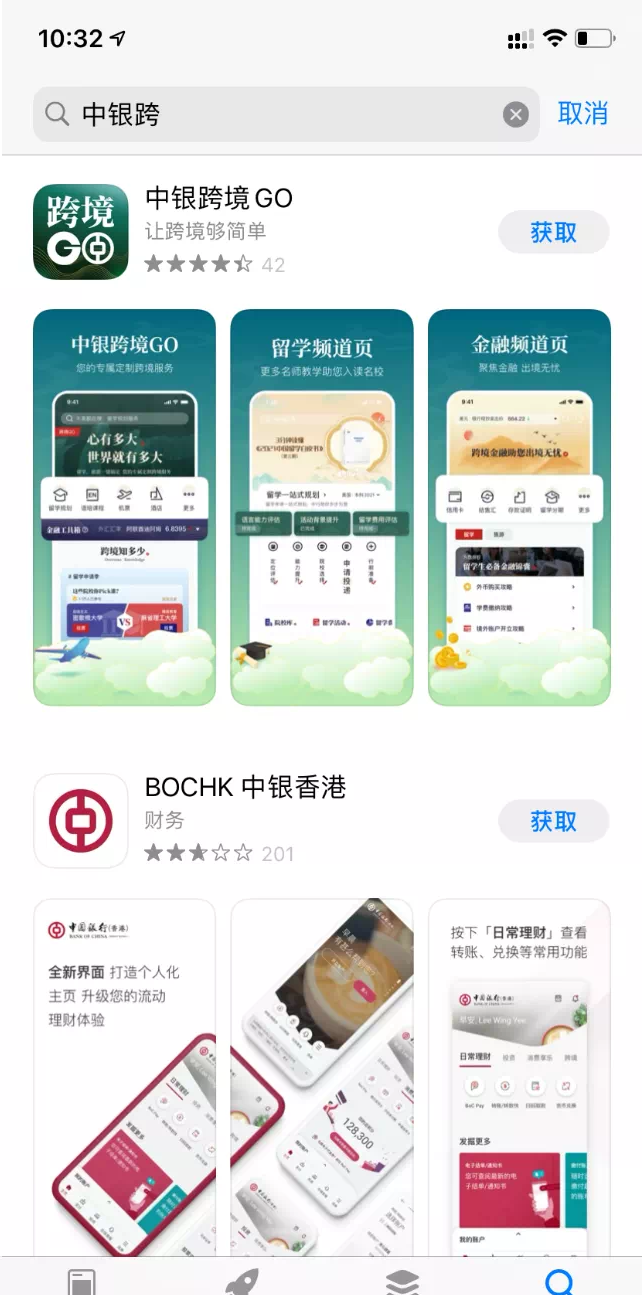Get the 中银跨境 GO app
The width and height of the screenshot is (642, 1295).
[553, 232]
